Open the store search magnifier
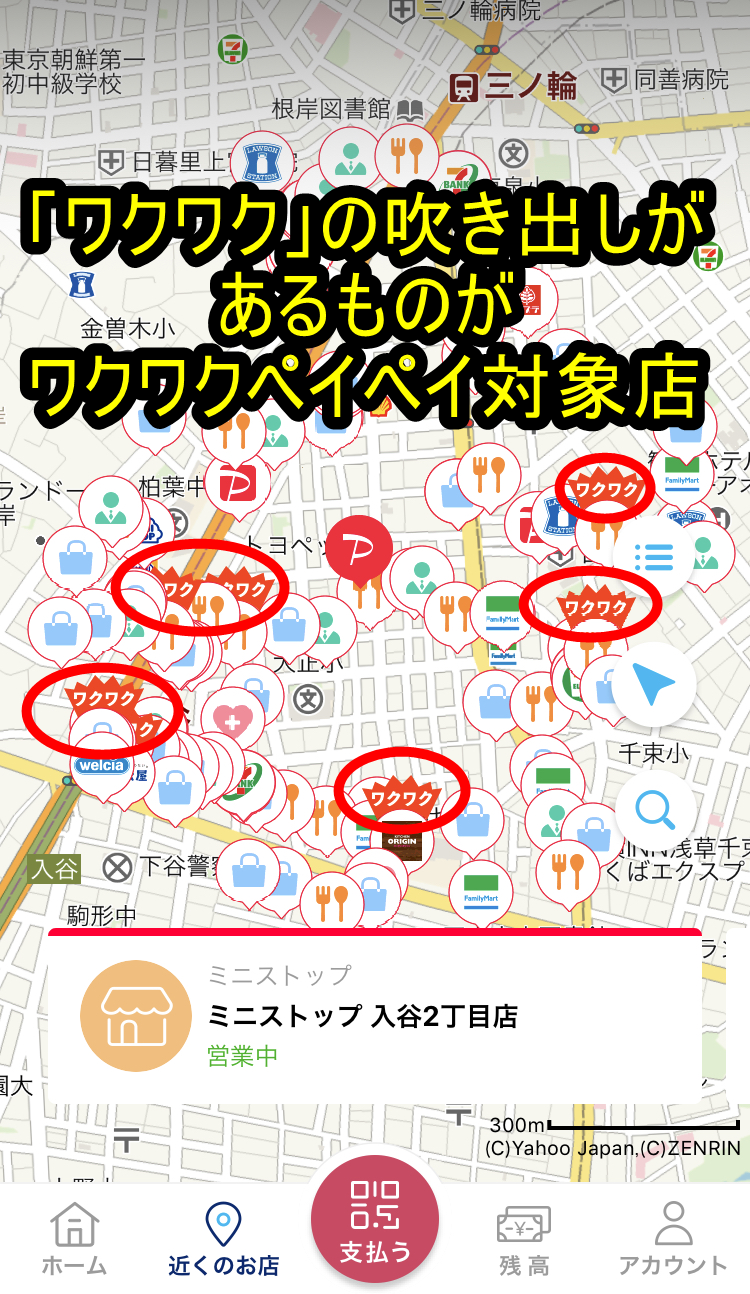 click(x=655, y=810)
